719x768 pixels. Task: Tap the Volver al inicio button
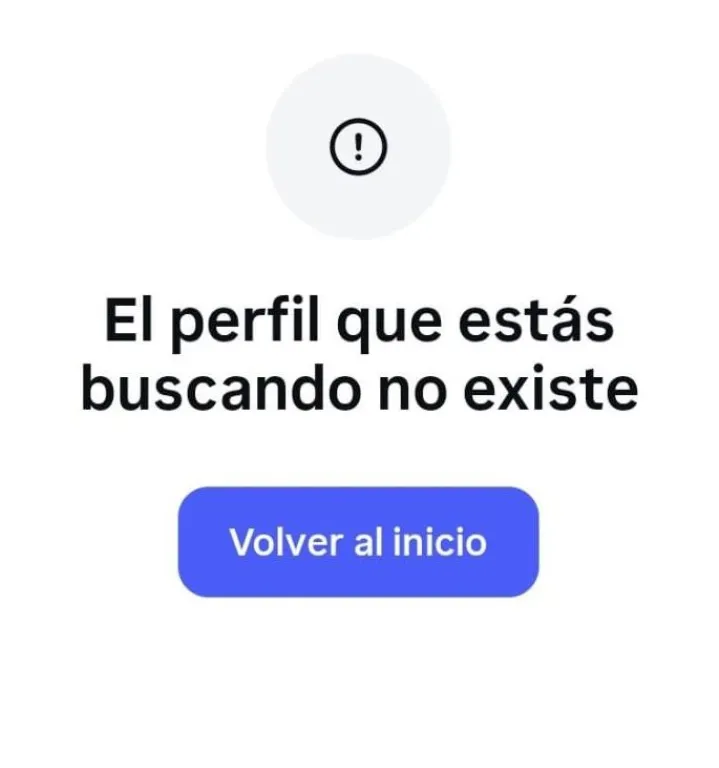pos(358,542)
